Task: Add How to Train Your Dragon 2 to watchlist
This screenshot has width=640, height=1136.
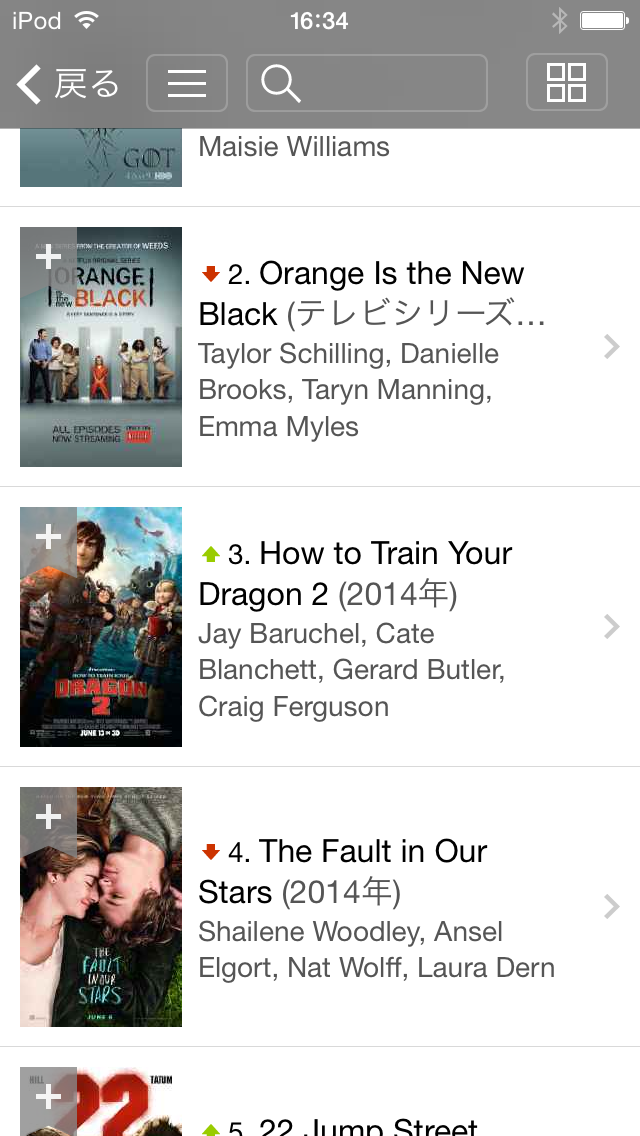Action: pyautogui.click(x=48, y=537)
